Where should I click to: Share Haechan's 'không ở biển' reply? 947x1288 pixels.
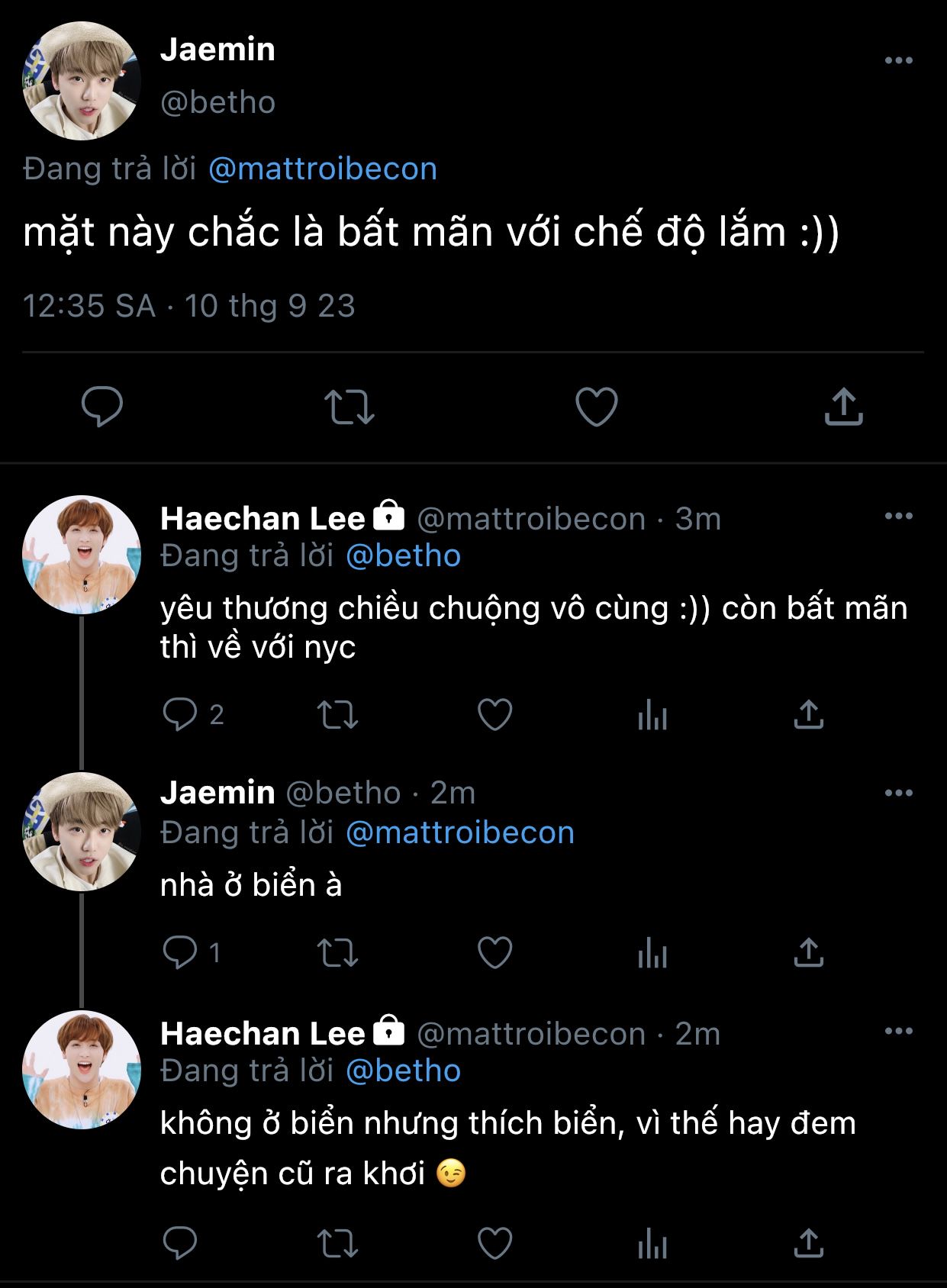[808, 1243]
